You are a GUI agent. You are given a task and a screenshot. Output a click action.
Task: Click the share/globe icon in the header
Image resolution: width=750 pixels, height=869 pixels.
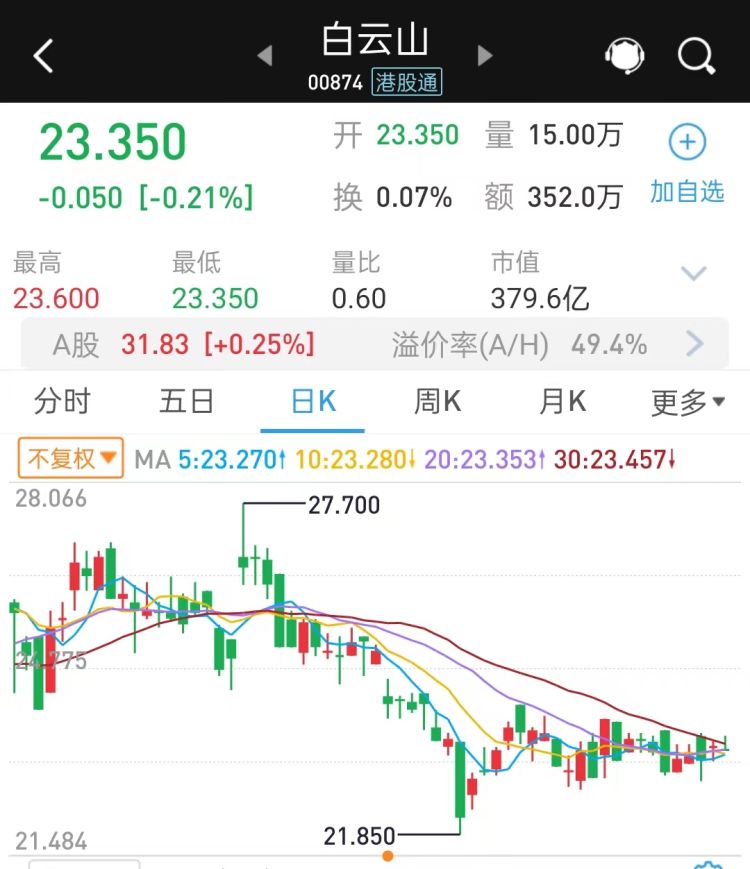click(x=624, y=57)
